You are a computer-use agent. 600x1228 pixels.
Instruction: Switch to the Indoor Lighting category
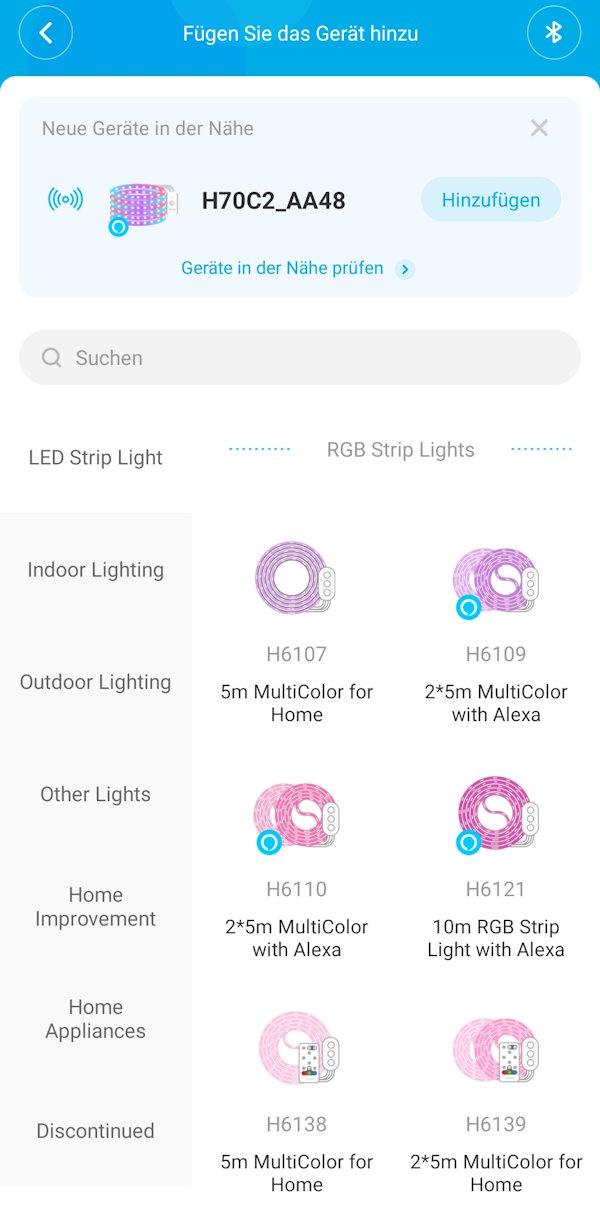(x=96, y=570)
